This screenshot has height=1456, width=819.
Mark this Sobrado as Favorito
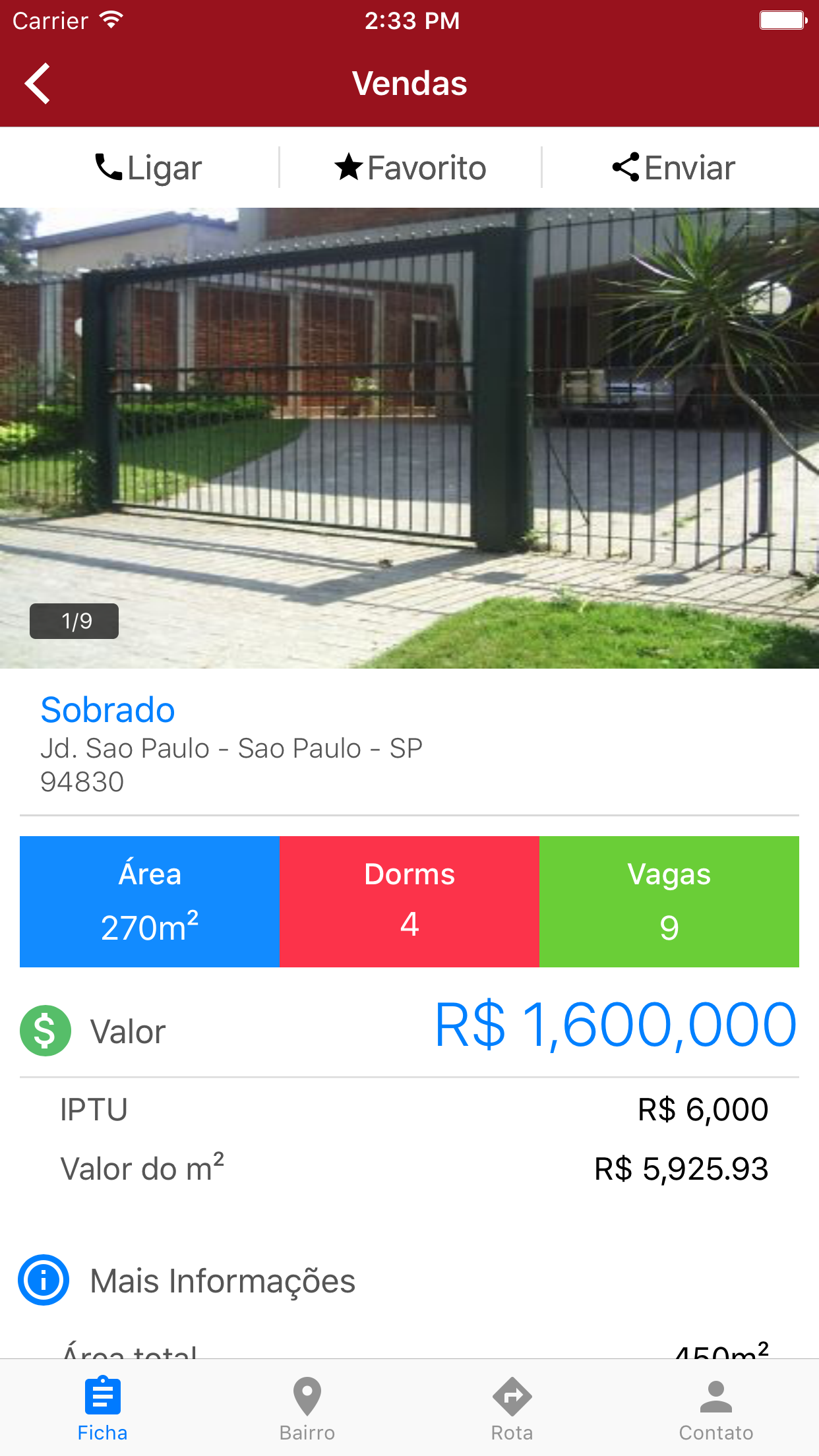pyautogui.click(x=410, y=167)
